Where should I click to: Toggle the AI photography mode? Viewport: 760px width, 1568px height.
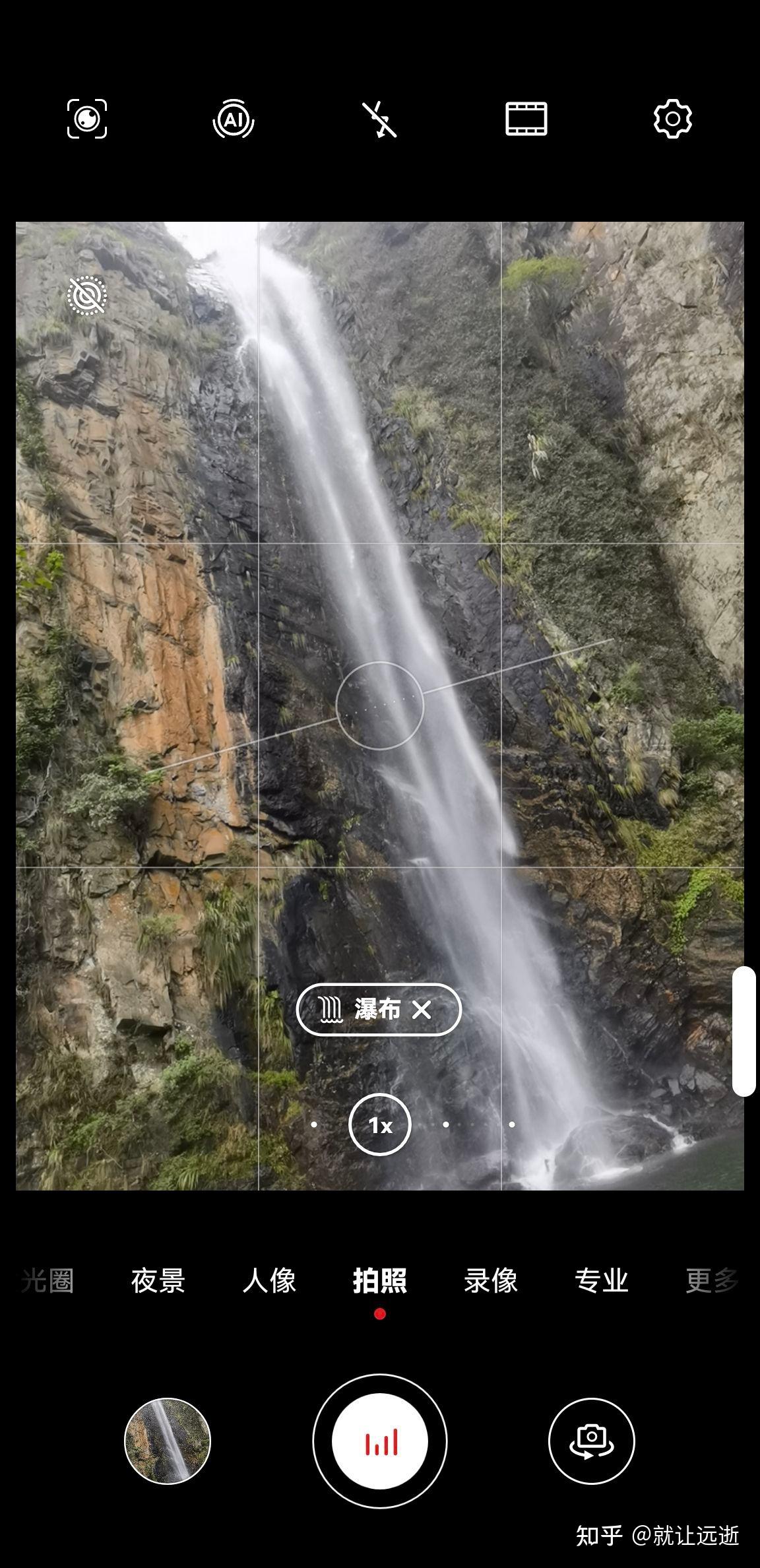click(x=234, y=119)
